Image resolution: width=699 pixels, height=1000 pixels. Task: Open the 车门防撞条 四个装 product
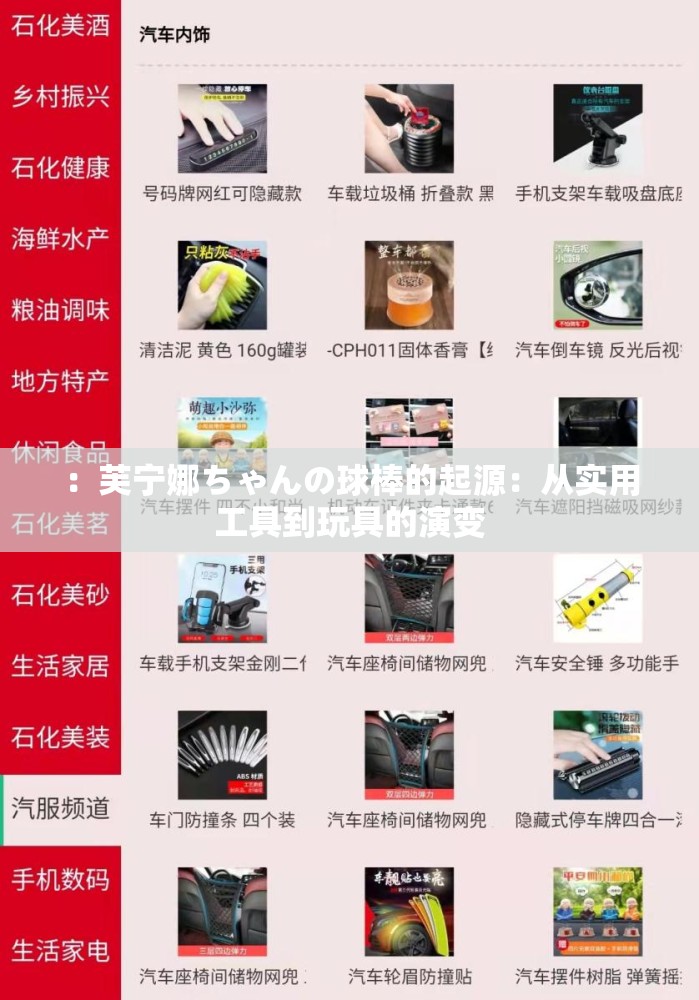point(222,756)
